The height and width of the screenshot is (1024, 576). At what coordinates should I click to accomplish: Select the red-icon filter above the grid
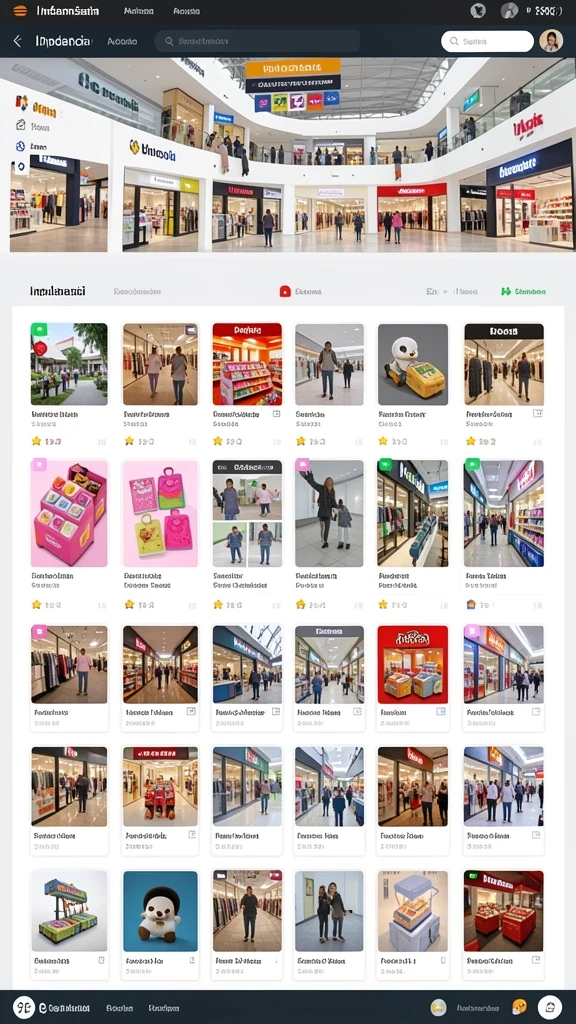(300, 292)
